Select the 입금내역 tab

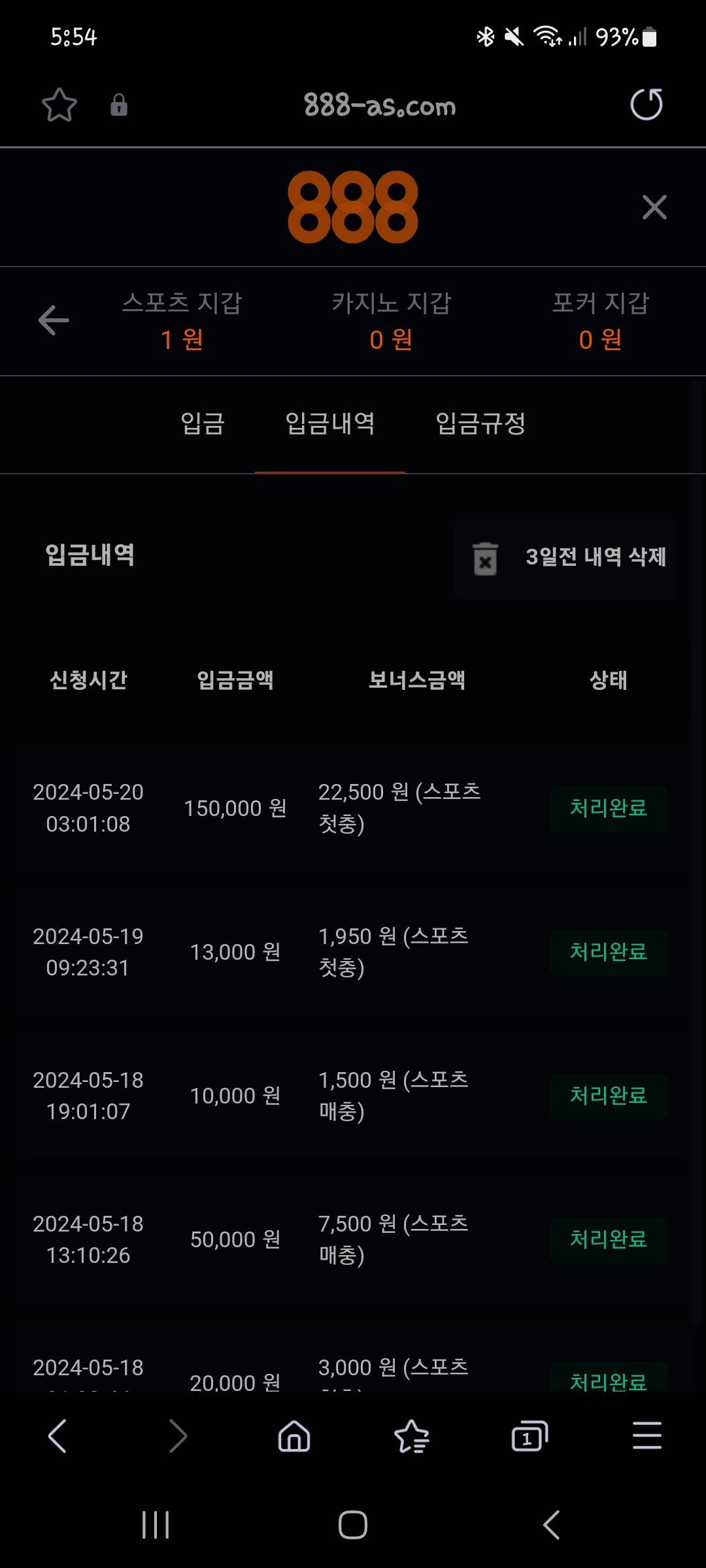(330, 423)
